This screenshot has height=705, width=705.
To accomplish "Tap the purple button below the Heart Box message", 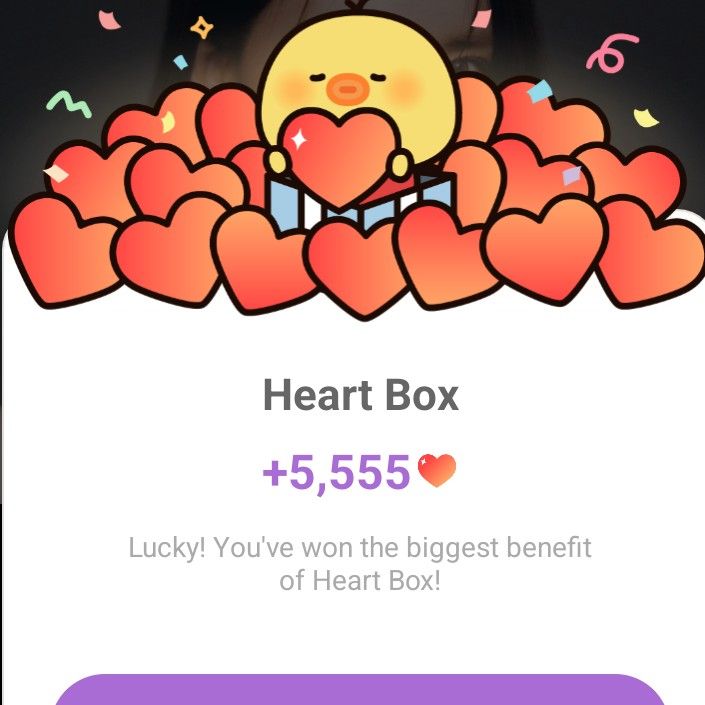I will (x=360, y=690).
